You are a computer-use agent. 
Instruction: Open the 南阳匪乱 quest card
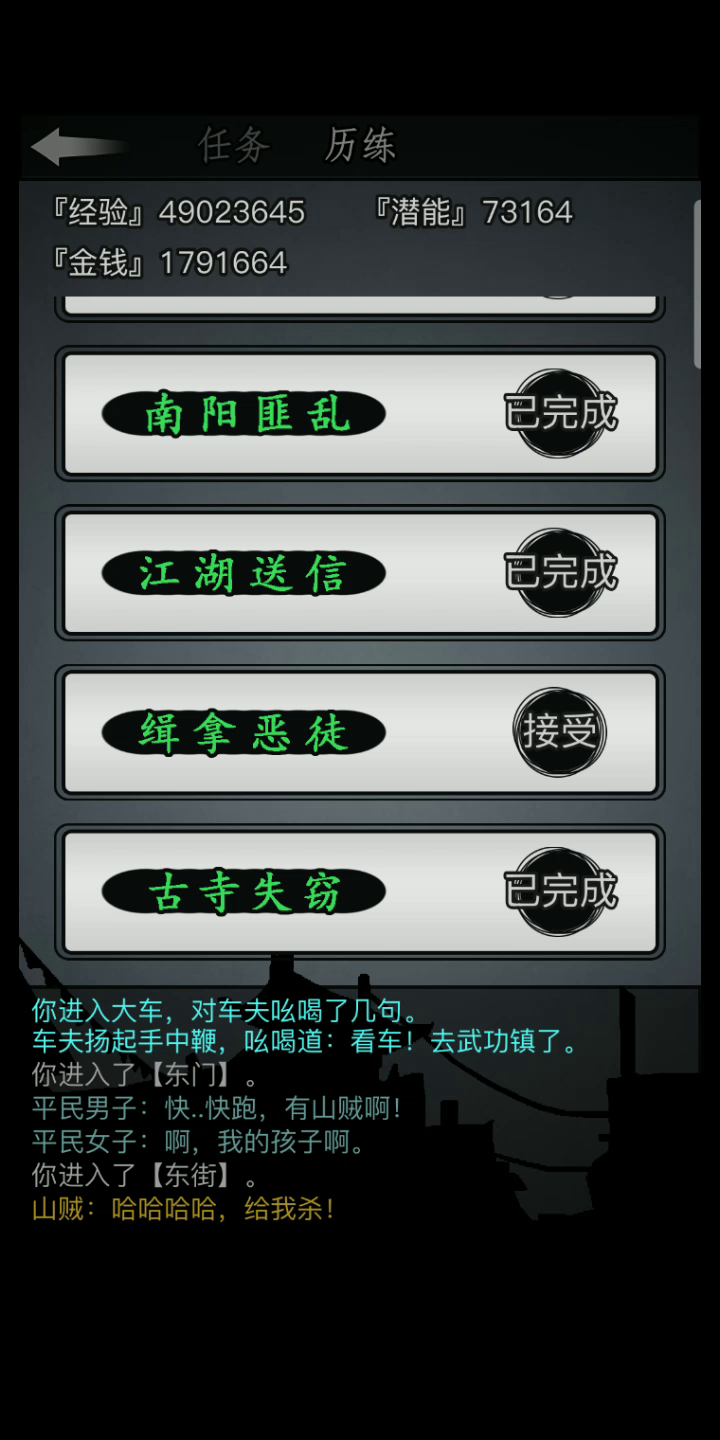pyautogui.click(x=360, y=413)
